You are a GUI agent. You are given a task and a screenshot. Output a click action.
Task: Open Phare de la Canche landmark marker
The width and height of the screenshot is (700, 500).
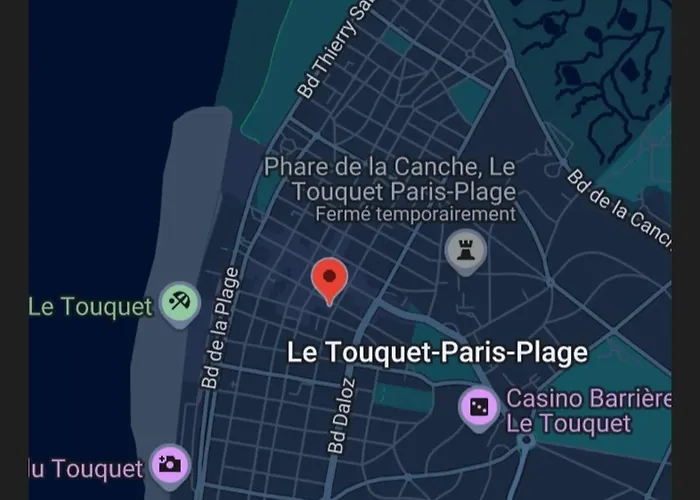point(466,250)
